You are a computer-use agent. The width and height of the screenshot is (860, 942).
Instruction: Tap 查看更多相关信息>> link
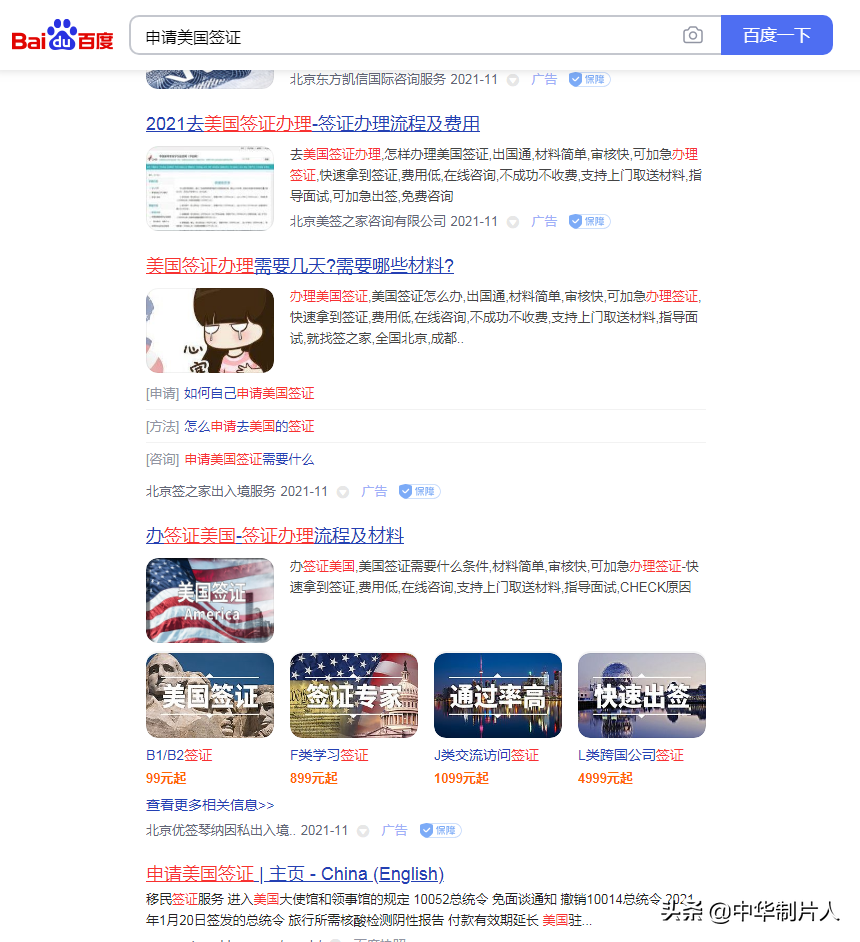click(x=210, y=805)
